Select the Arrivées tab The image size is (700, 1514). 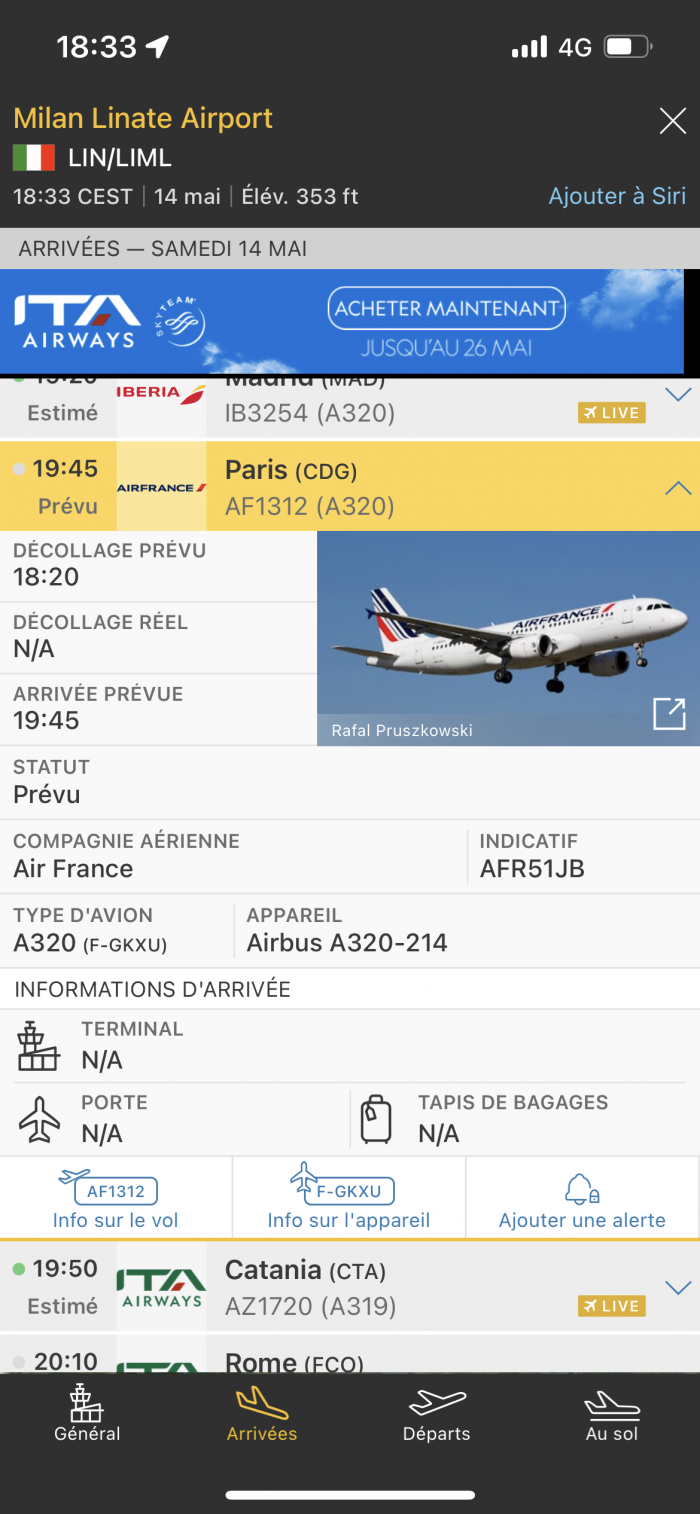(x=262, y=1413)
